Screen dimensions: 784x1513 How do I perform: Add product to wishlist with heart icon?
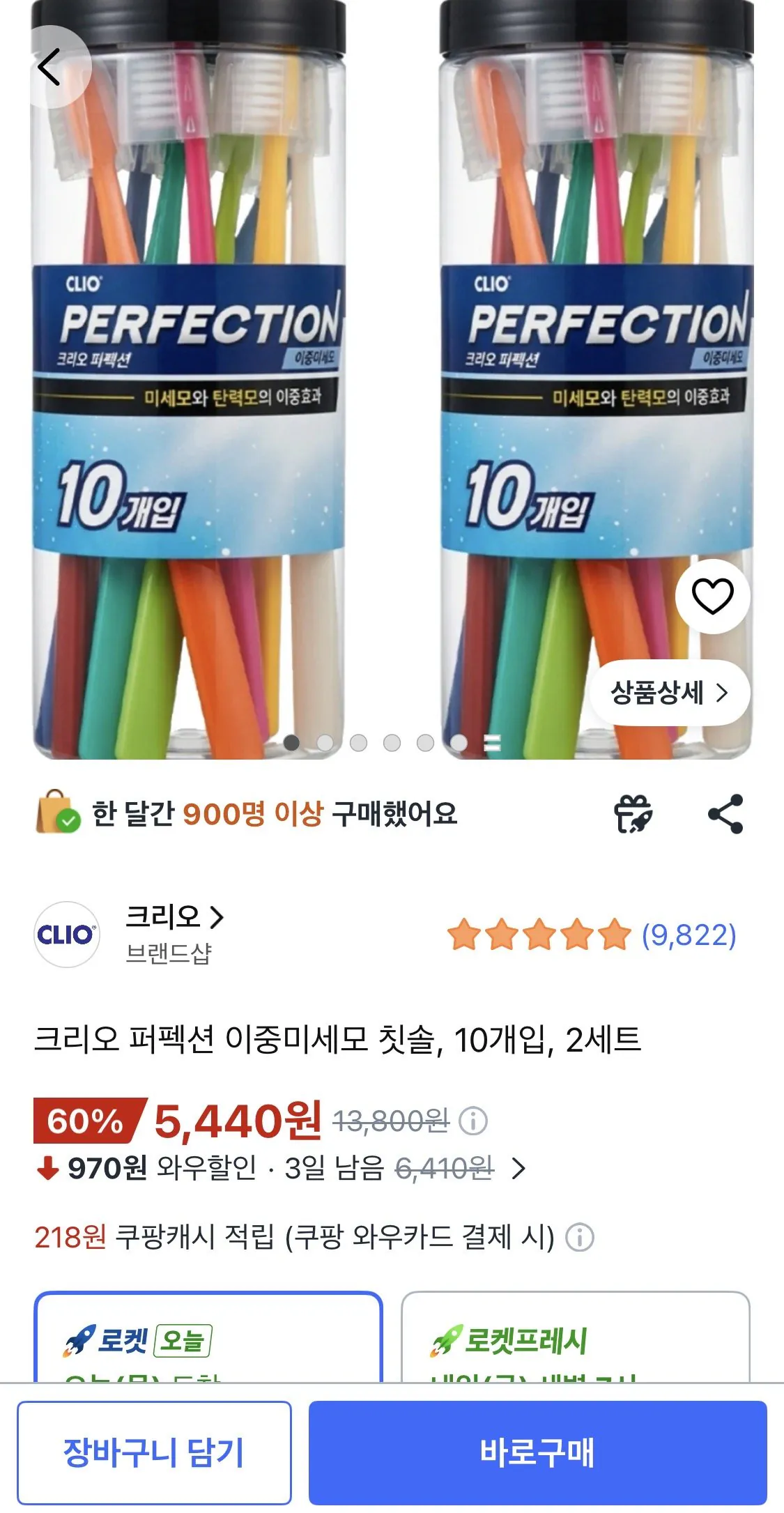coord(712,596)
